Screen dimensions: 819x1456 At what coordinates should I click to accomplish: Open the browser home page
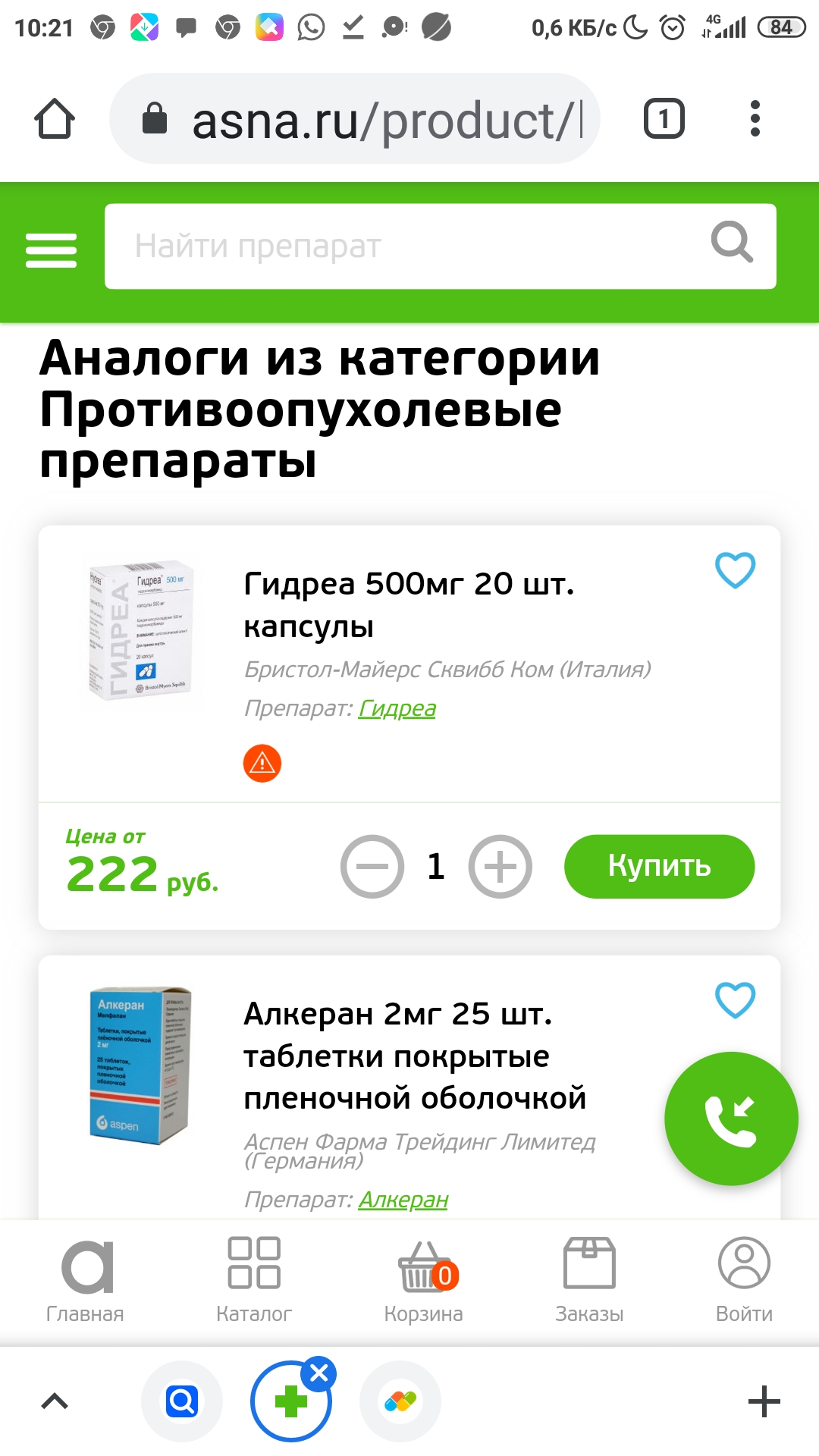pos(55,119)
